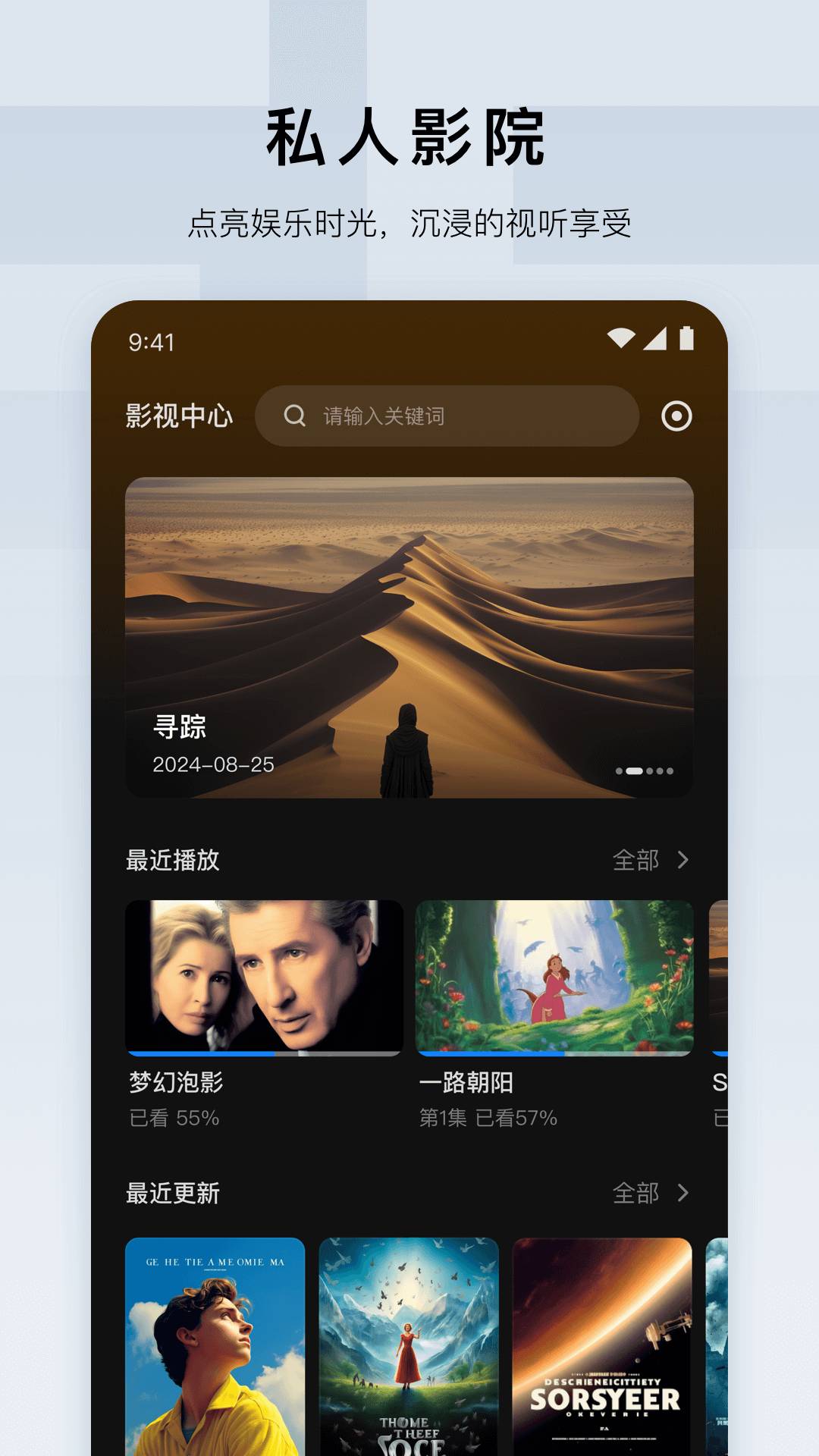
Task: Click the 影视中心 header title
Action: (180, 416)
